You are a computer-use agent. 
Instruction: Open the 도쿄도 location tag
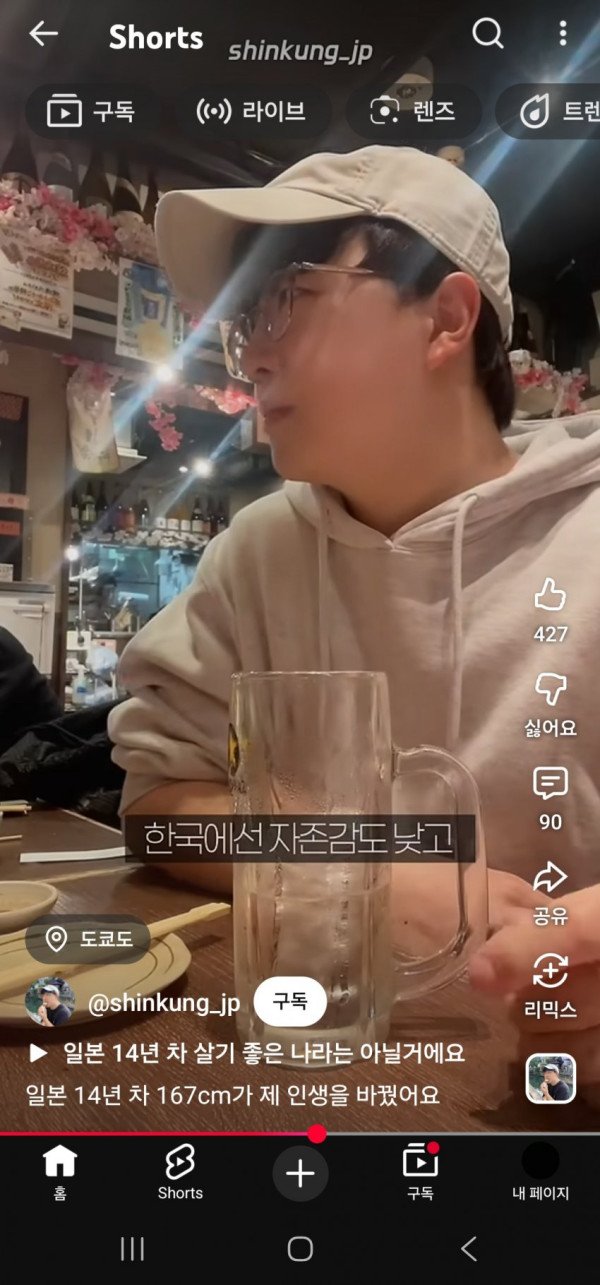(x=87, y=939)
